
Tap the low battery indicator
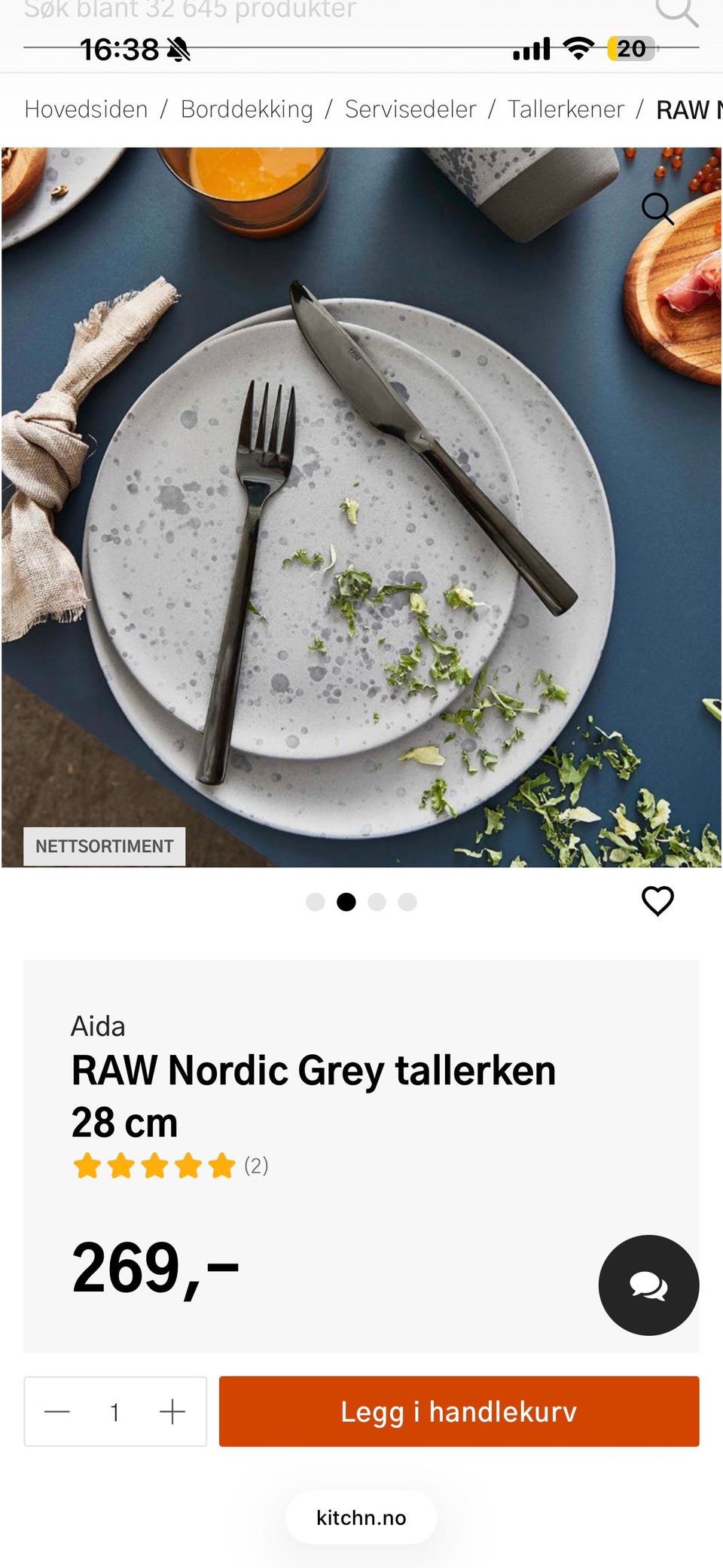pyautogui.click(x=626, y=47)
